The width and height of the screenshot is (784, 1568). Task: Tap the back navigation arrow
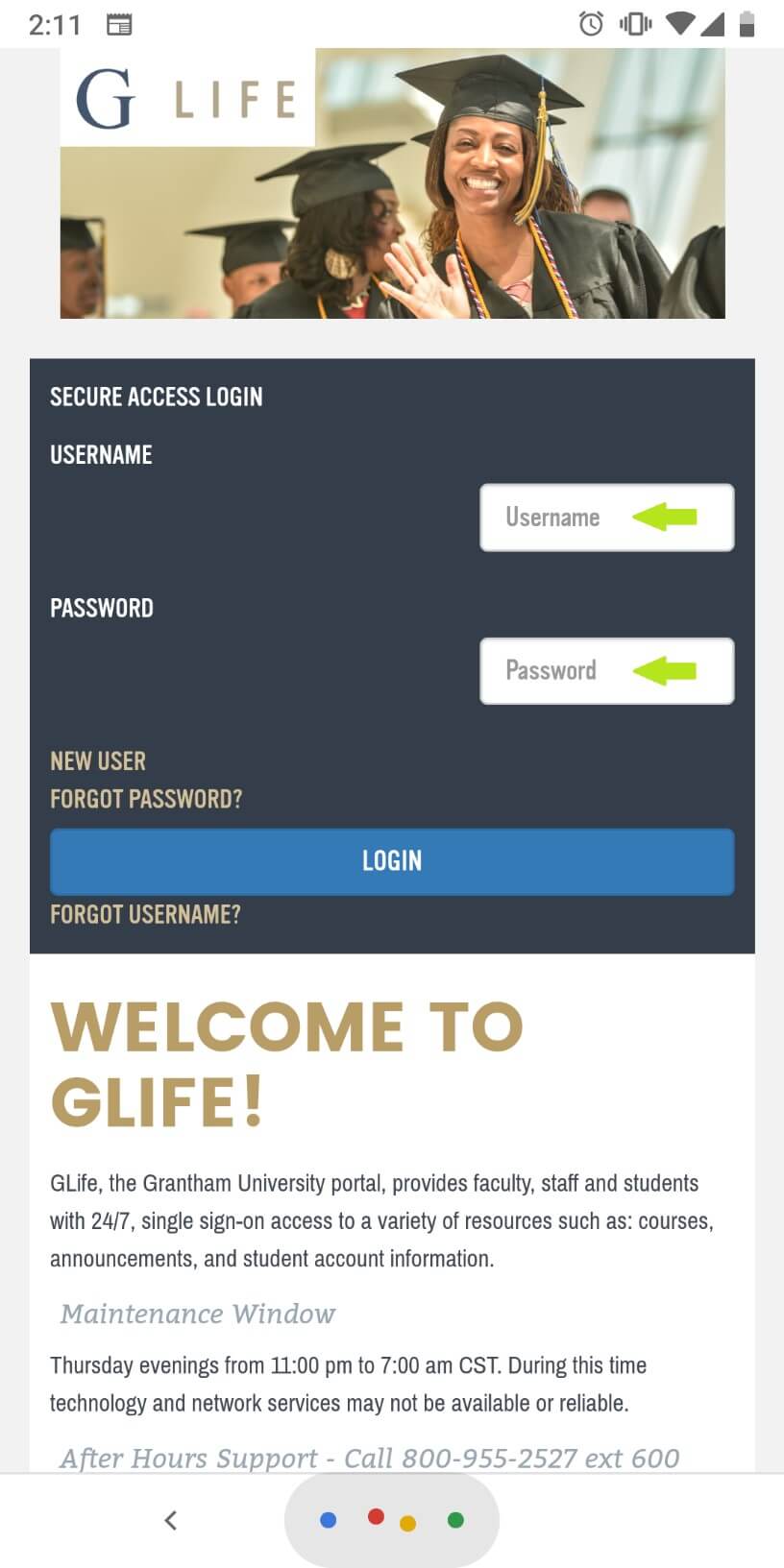point(170,1520)
